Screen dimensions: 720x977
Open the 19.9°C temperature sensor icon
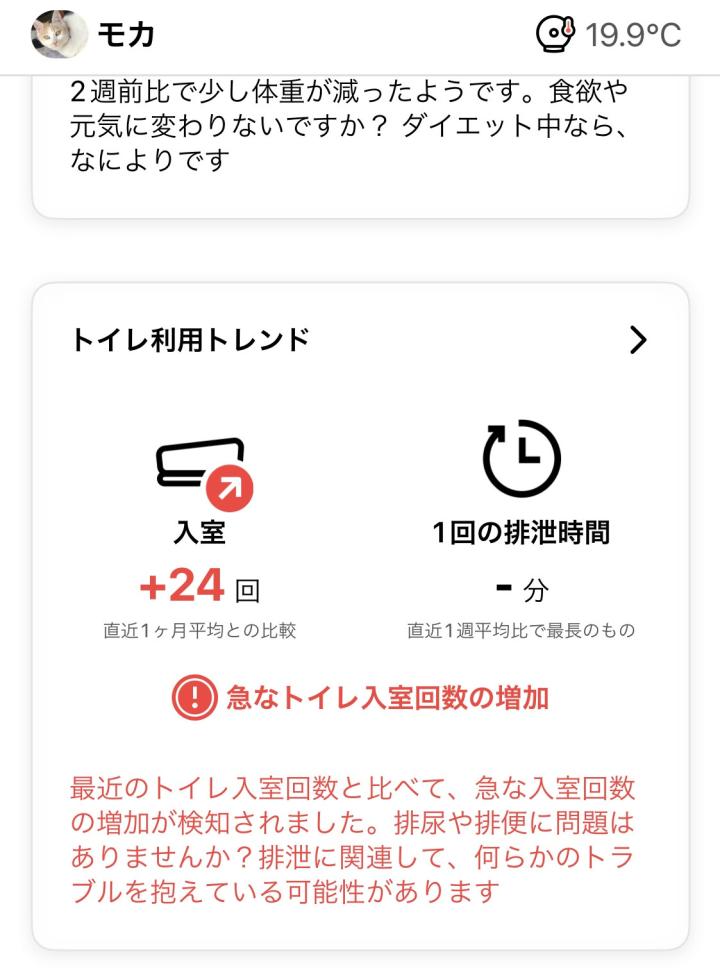click(x=556, y=35)
